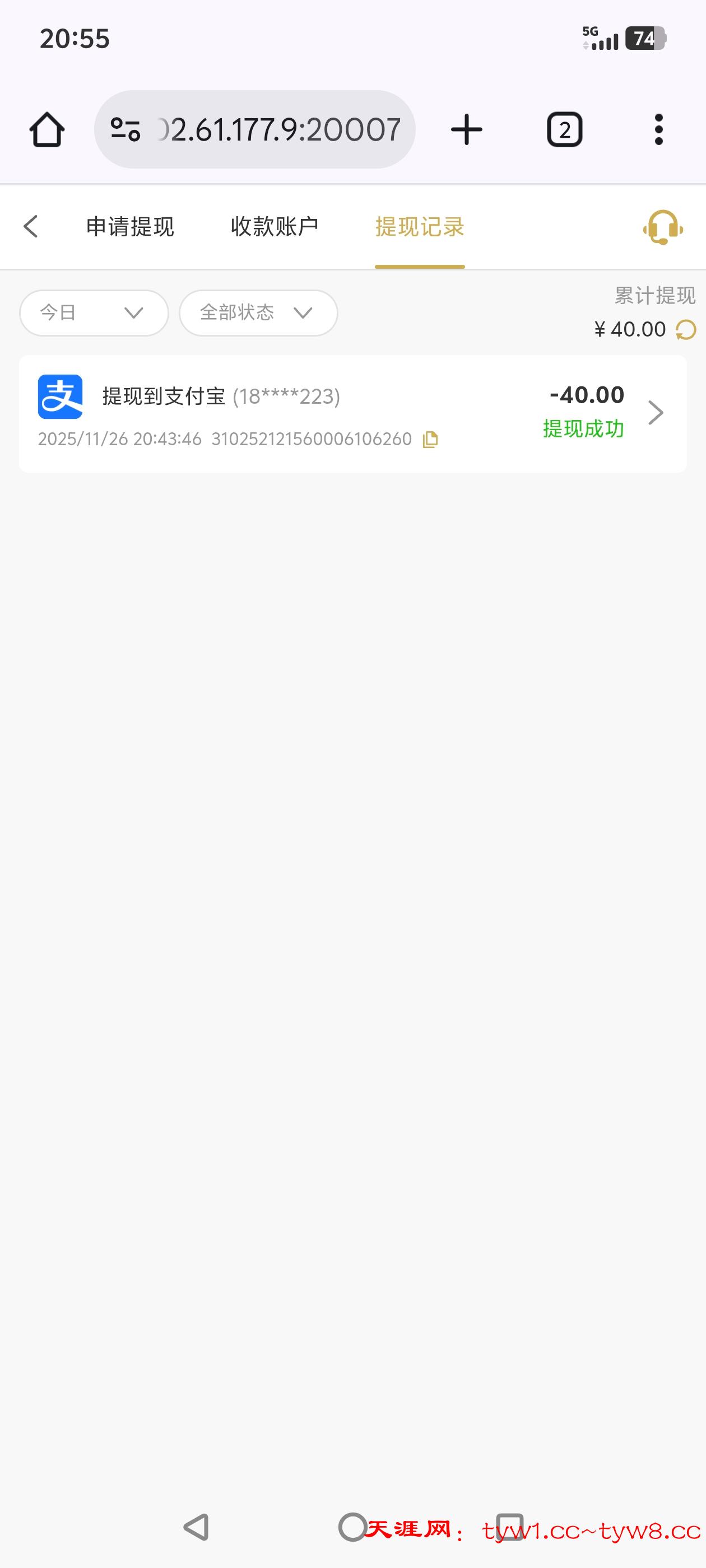Tap the browser home button
Viewport: 706px width, 1568px height.
[47, 130]
